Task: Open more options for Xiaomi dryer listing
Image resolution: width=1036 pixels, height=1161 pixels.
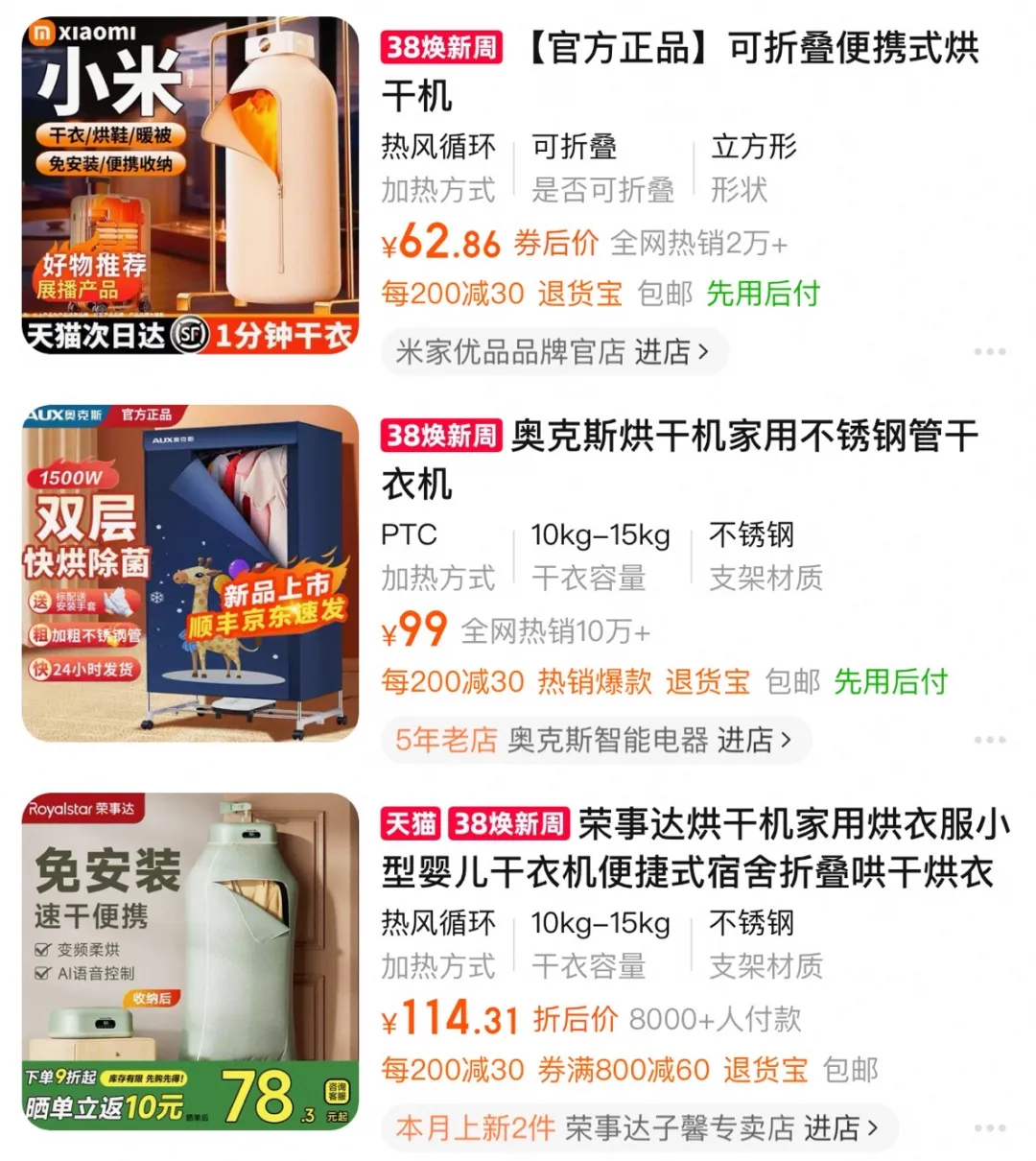Action: pyautogui.click(x=989, y=352)
